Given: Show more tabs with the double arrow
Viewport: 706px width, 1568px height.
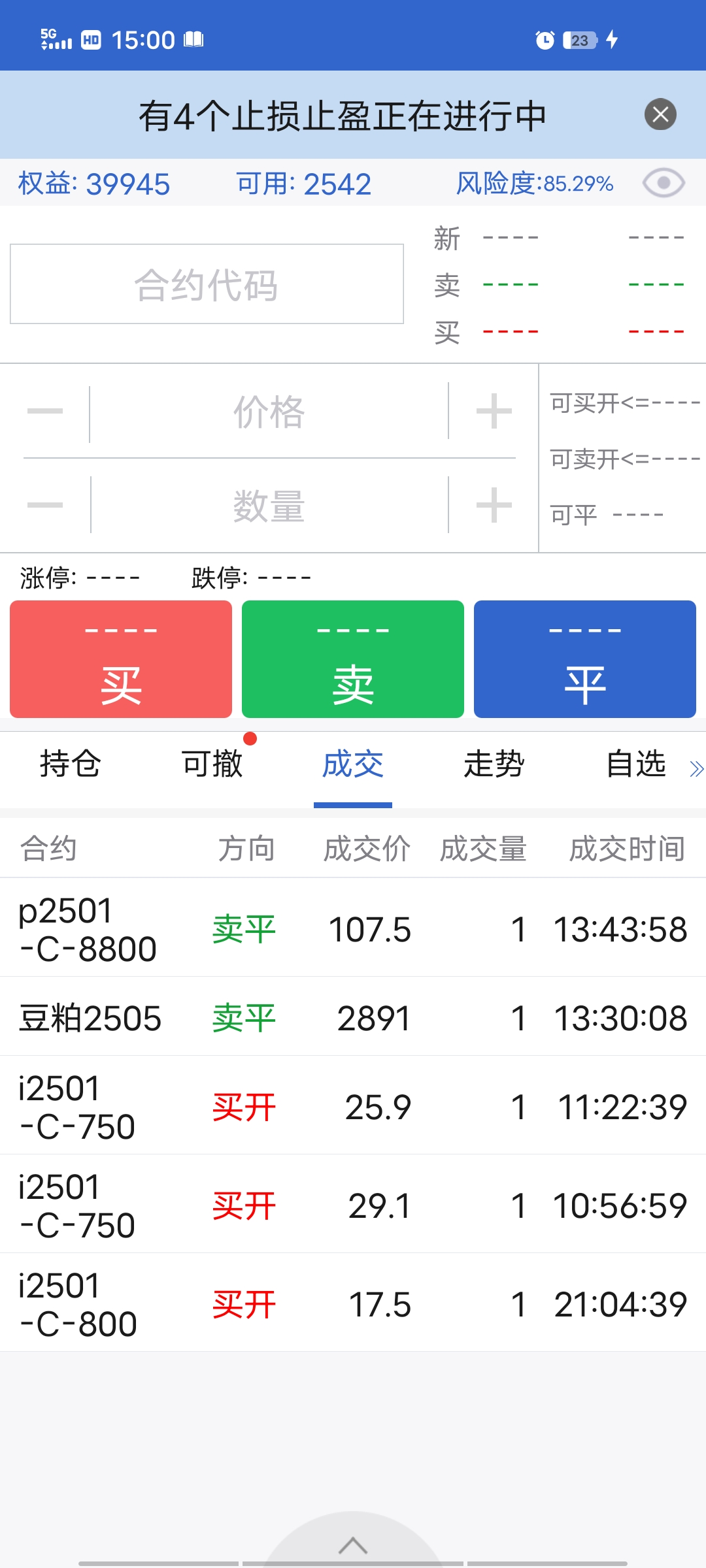Looking at the screenshot, I should (x=696, y=769).
